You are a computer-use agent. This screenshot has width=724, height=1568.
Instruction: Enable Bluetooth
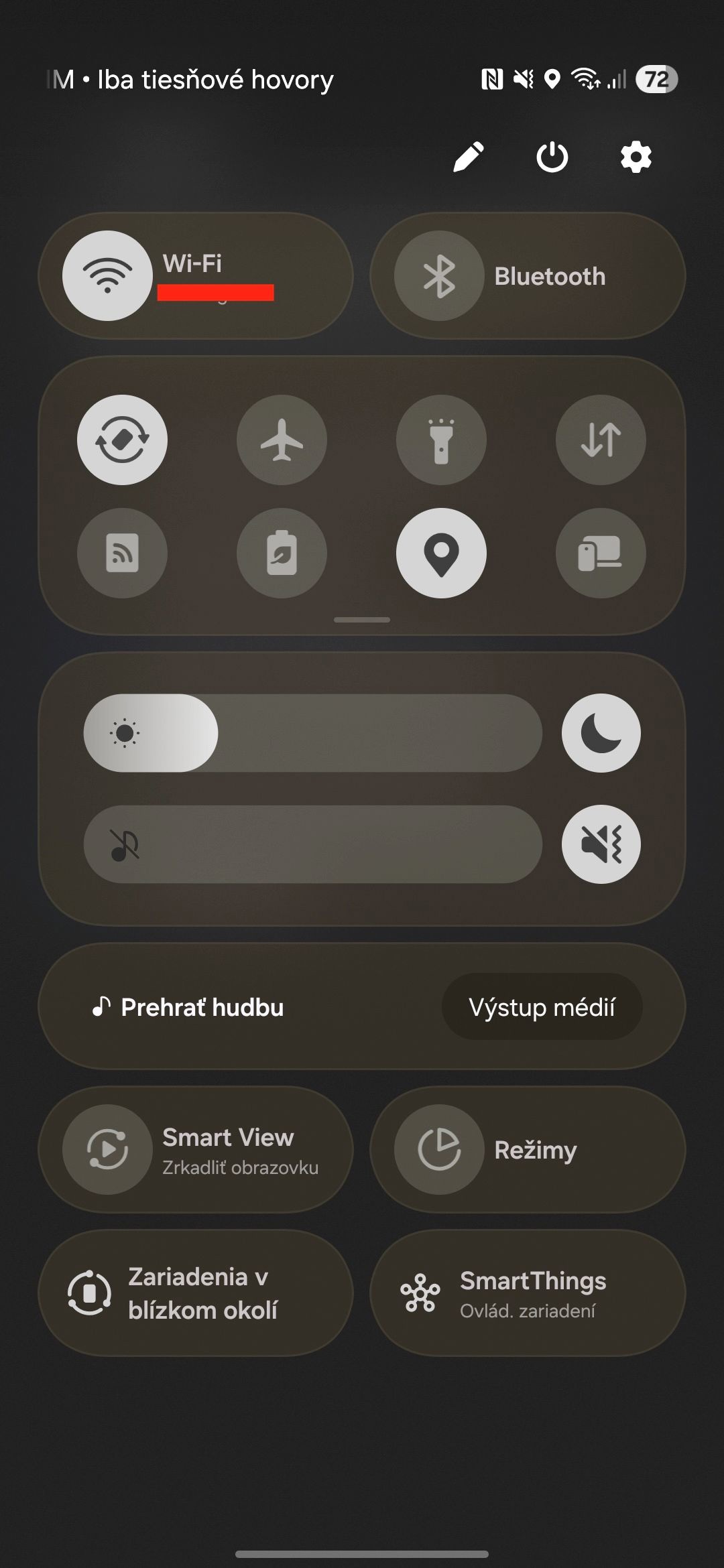click(439, 276)
